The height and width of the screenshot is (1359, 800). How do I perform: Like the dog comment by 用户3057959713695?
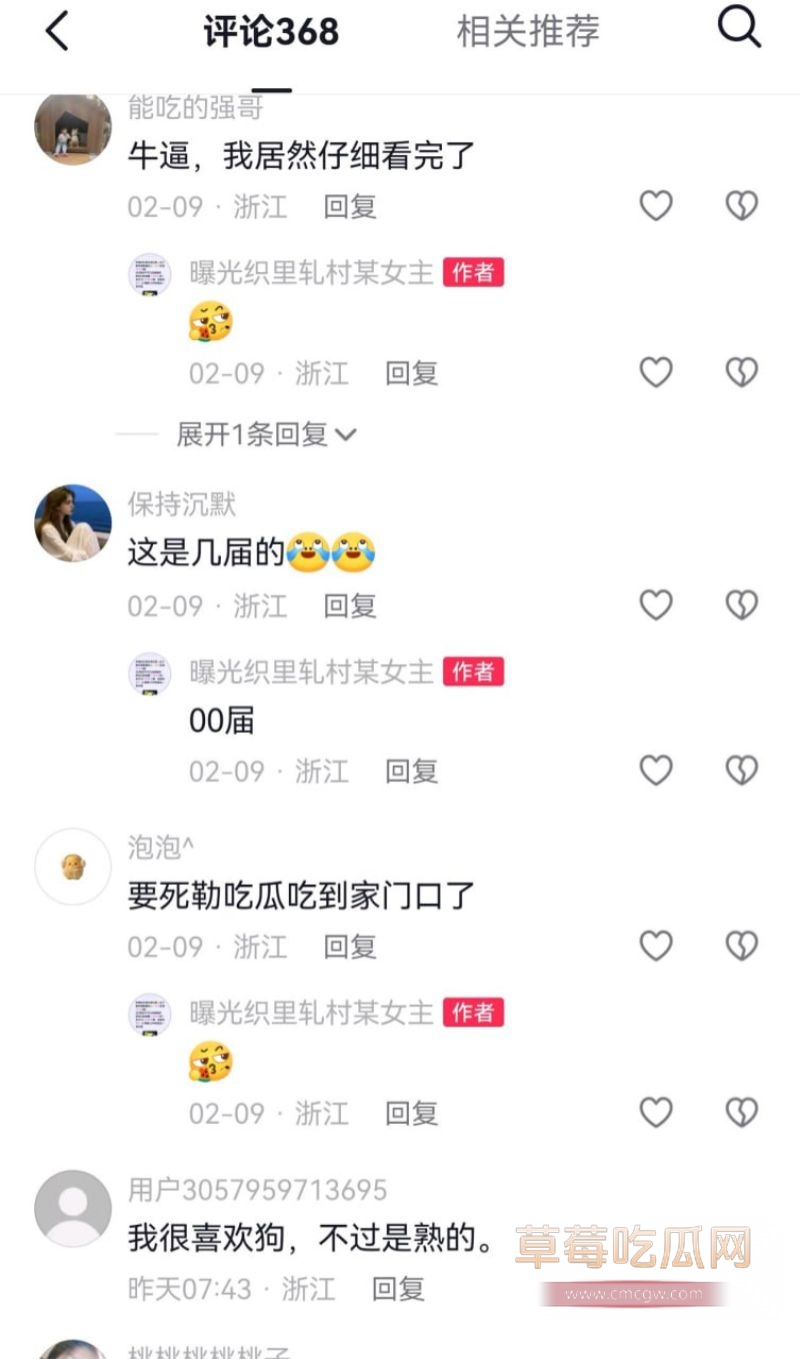tap(655, 1287)
